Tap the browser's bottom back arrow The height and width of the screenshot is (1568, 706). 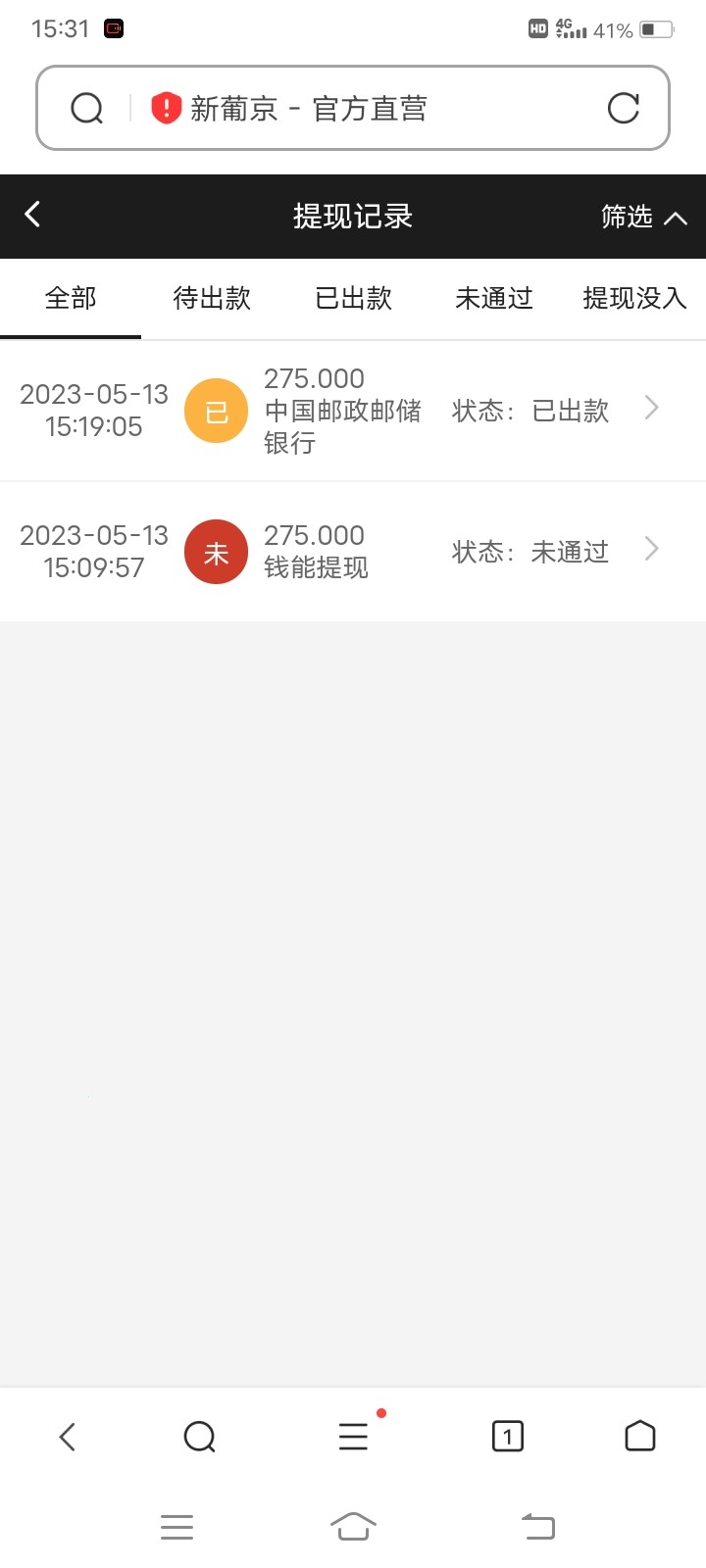(x=67, y=1437)
